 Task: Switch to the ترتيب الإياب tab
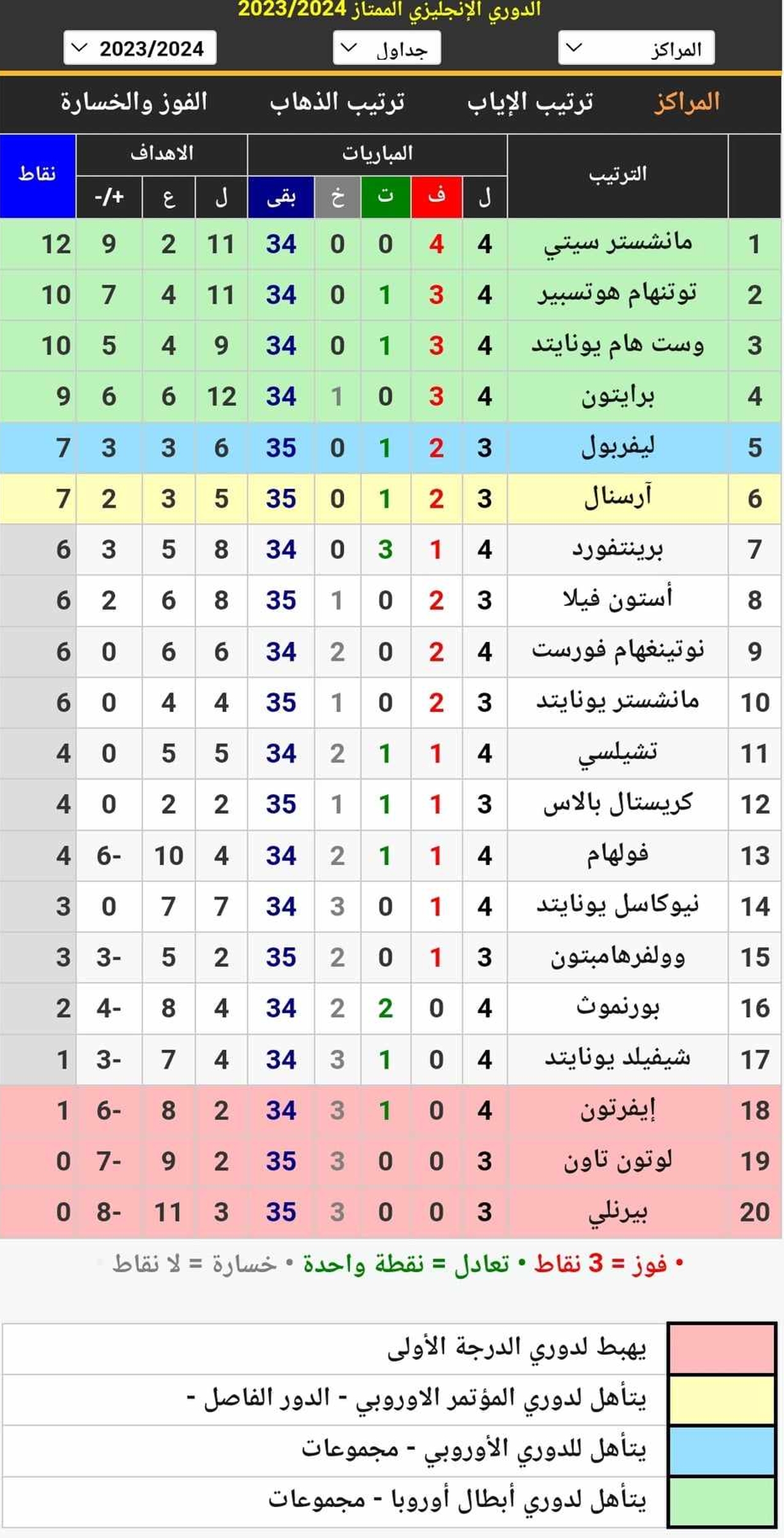[x=530, y=102]
